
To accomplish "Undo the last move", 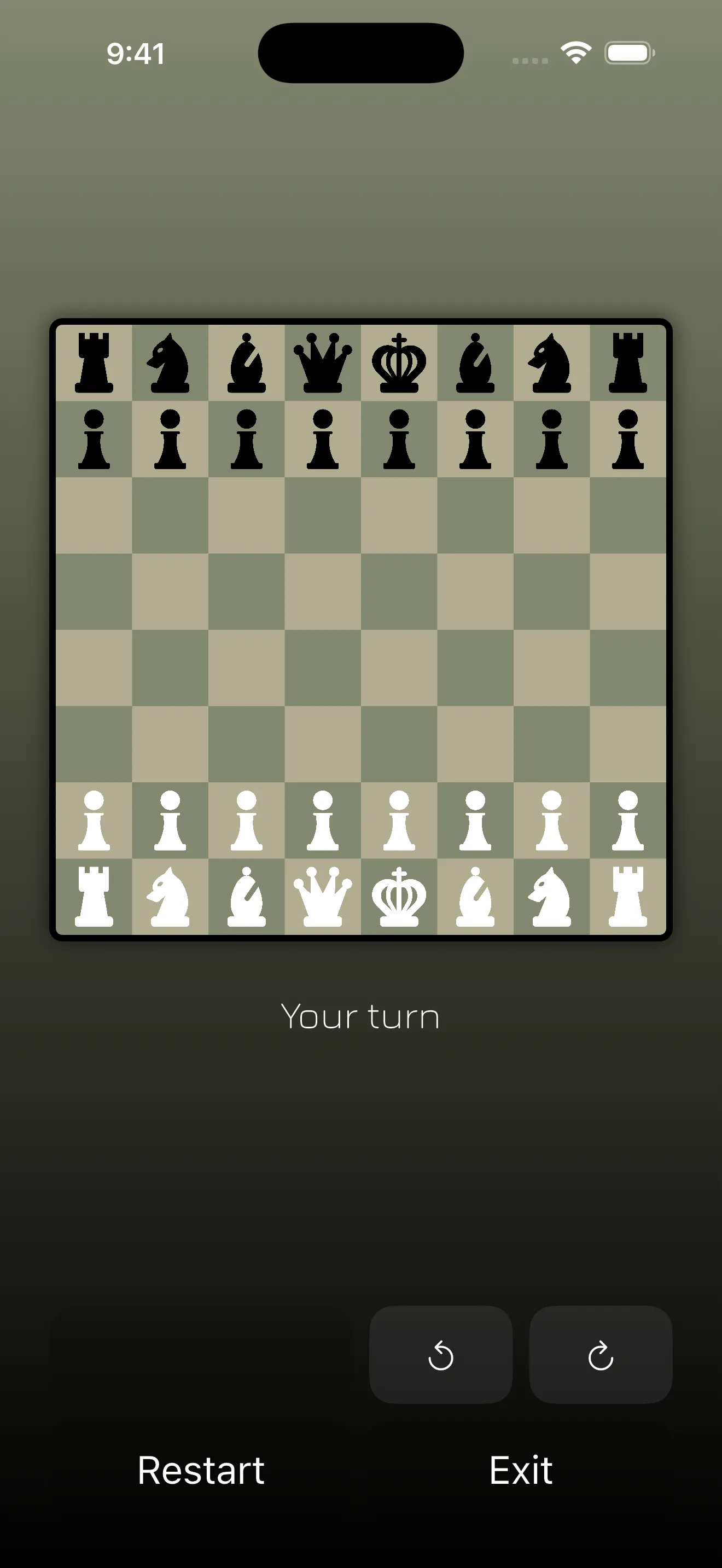I will [x=440, y=1355].
